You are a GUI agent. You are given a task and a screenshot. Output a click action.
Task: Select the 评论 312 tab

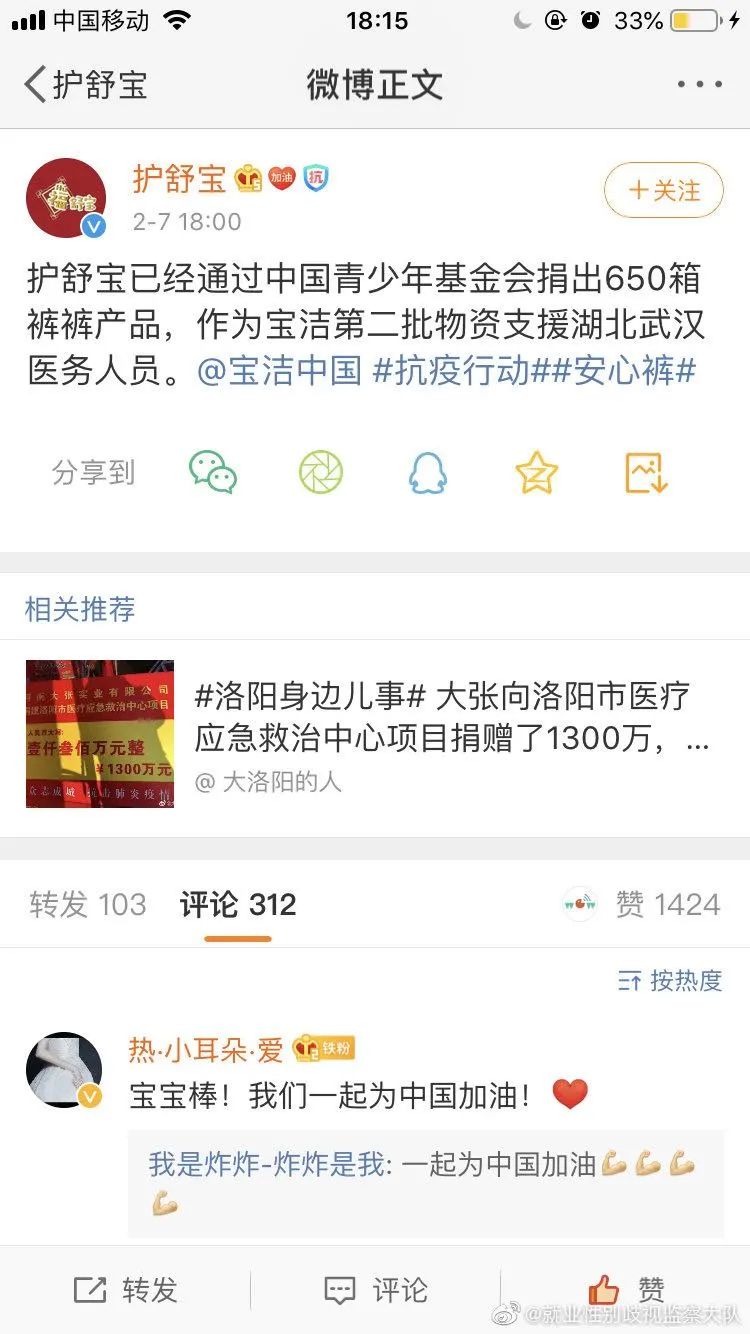(238, 905)
